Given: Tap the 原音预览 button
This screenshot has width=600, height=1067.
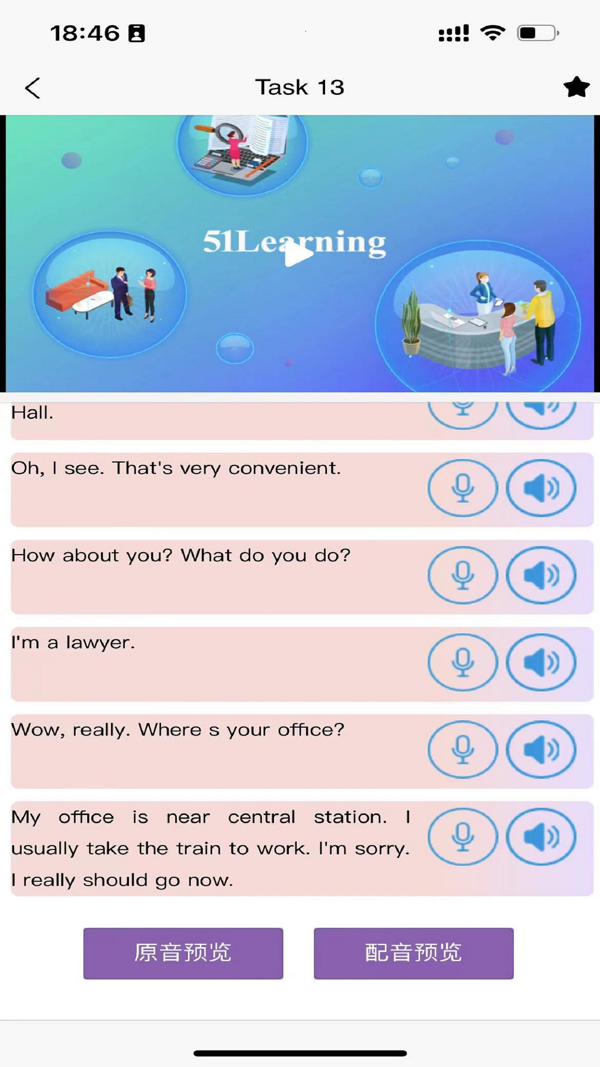Looking at the screenshot, I should pos(183,953).
